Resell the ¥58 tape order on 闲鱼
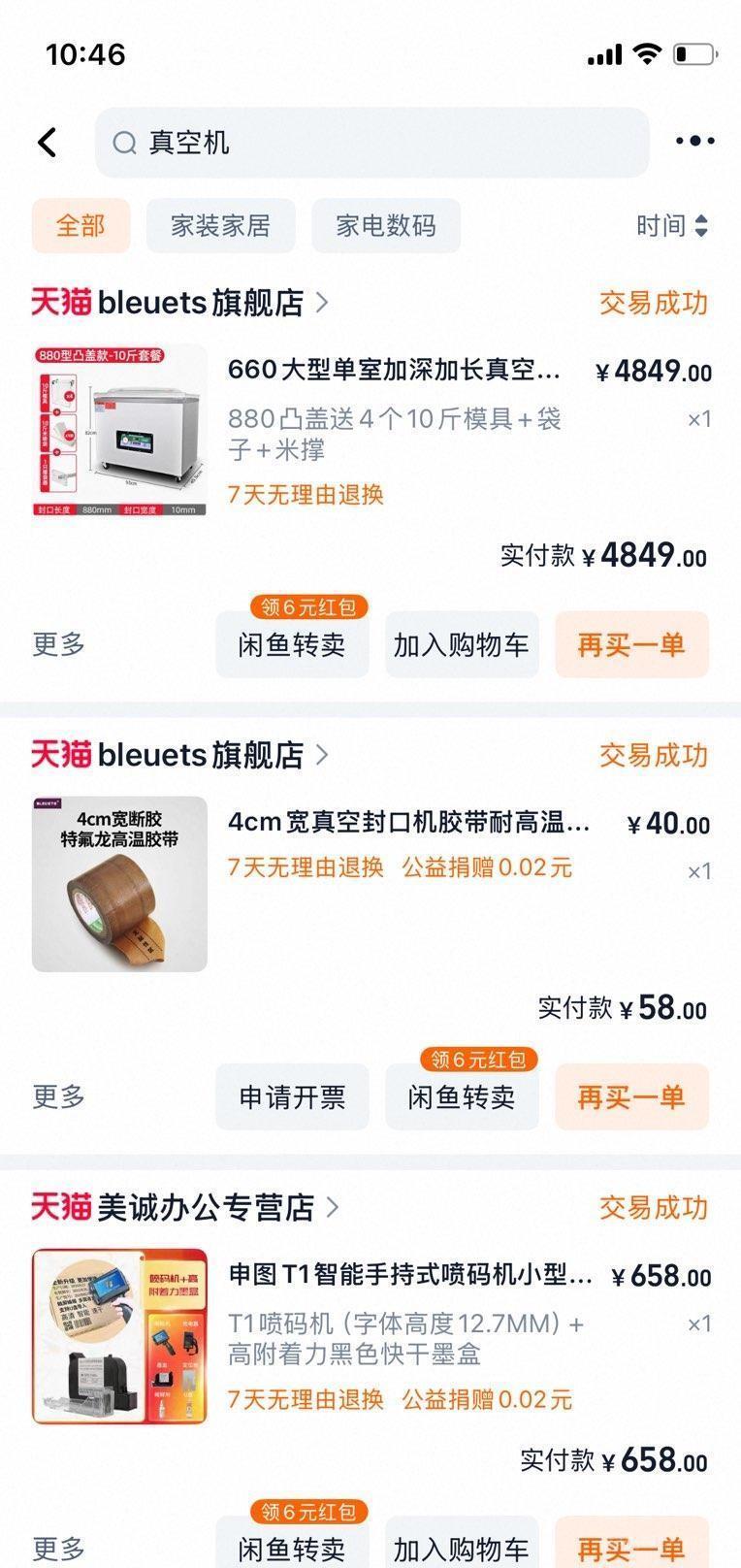 point(461,1097)
